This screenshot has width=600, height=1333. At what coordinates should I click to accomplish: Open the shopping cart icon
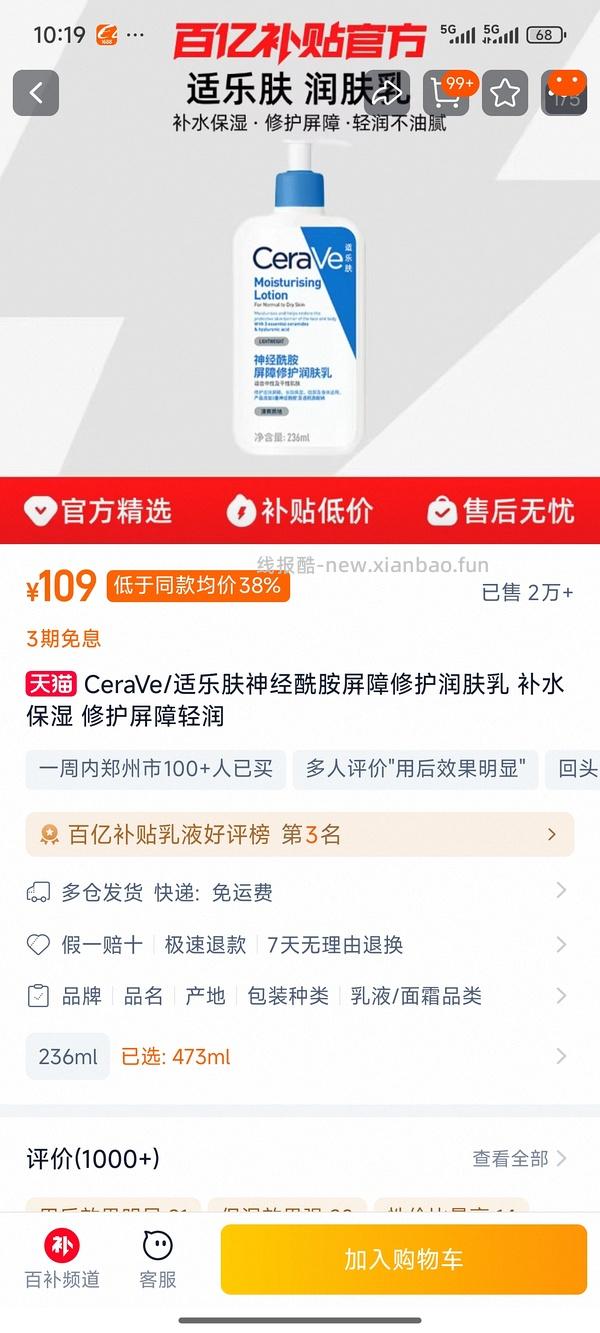point(446,93)
